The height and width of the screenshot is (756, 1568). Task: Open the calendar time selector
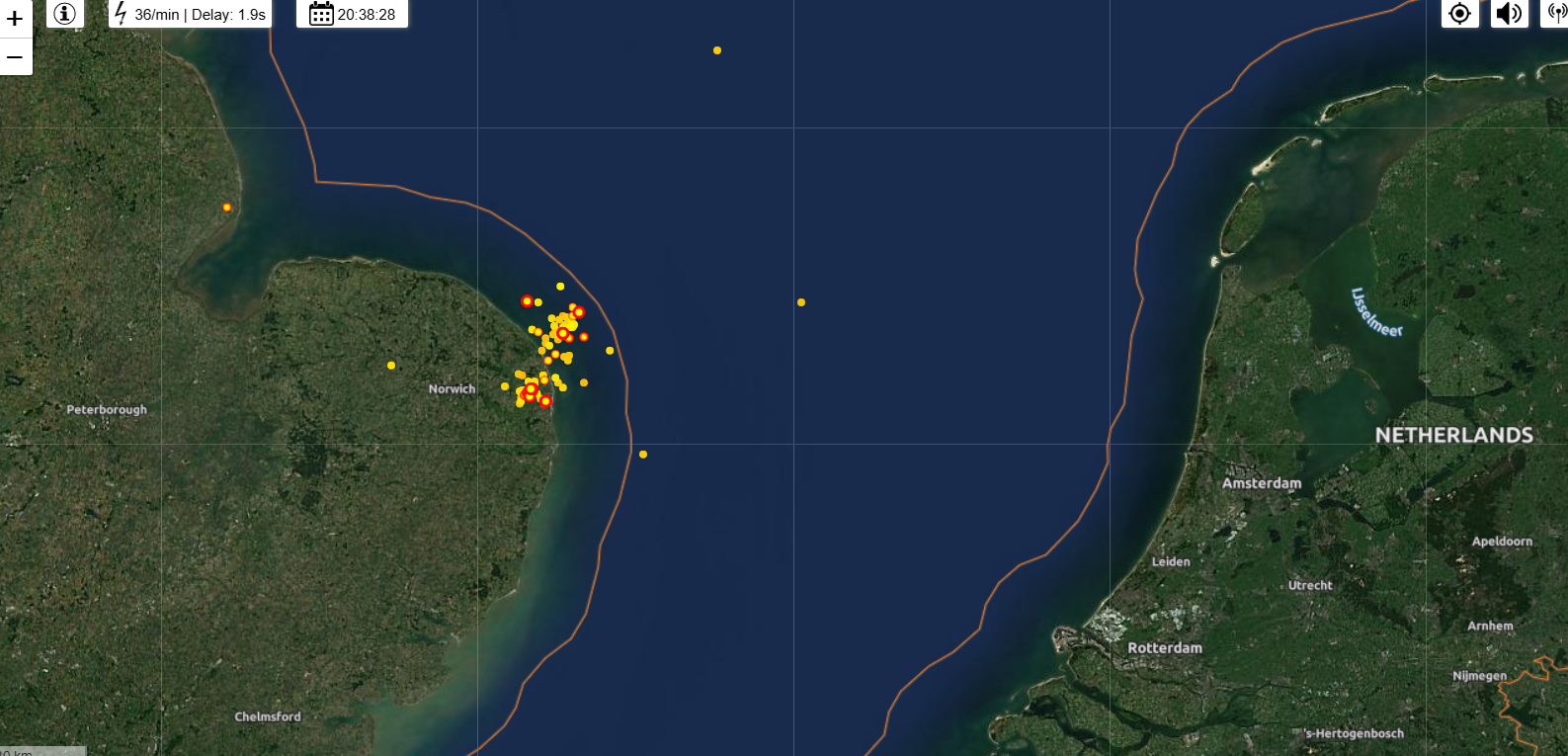[x=352, y=14]
